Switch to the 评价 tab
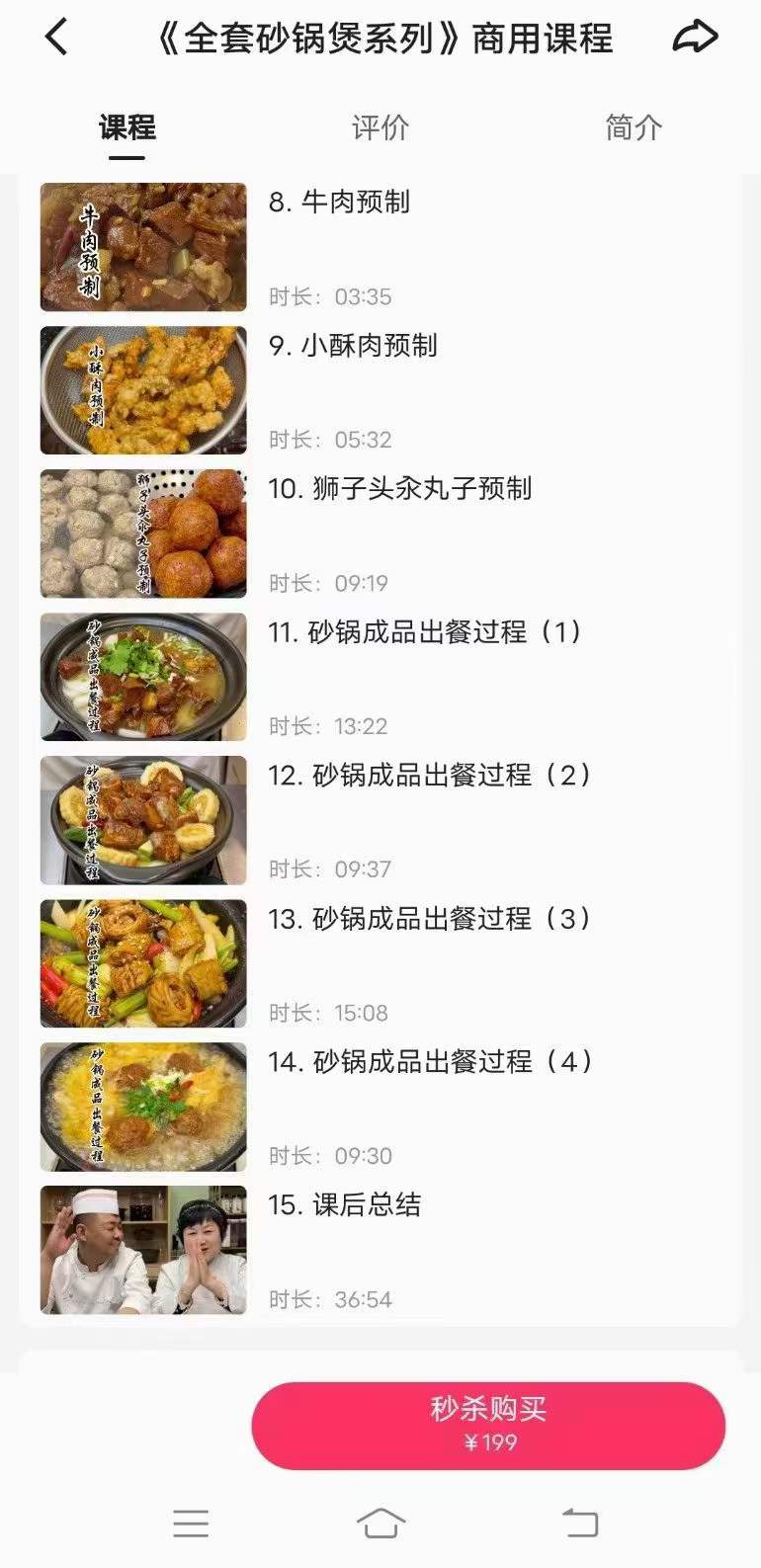The image size is (761, 1568). tap(380, 127)
